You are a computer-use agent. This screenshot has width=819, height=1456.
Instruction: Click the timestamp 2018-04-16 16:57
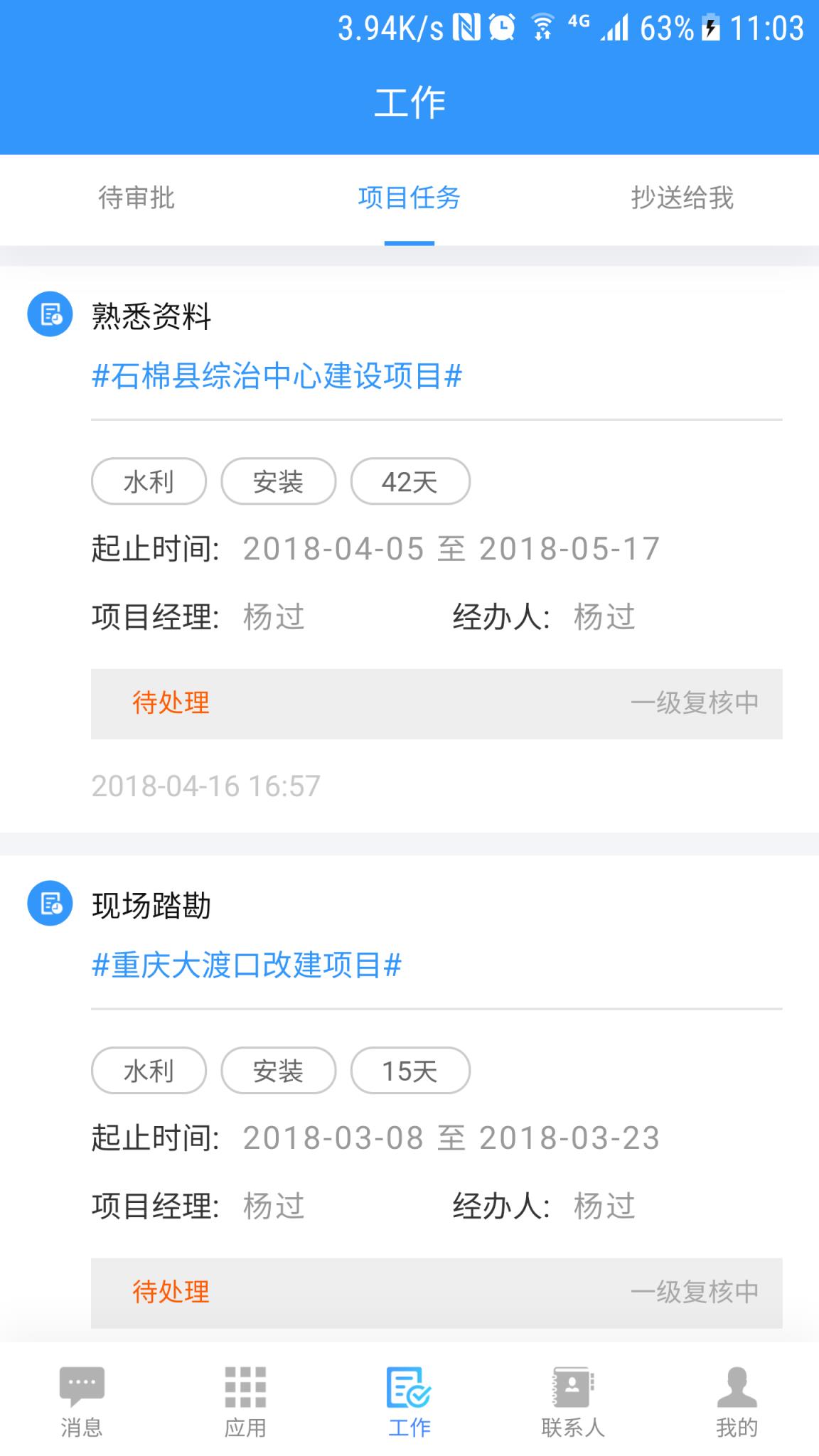click(x=205, y=786)
